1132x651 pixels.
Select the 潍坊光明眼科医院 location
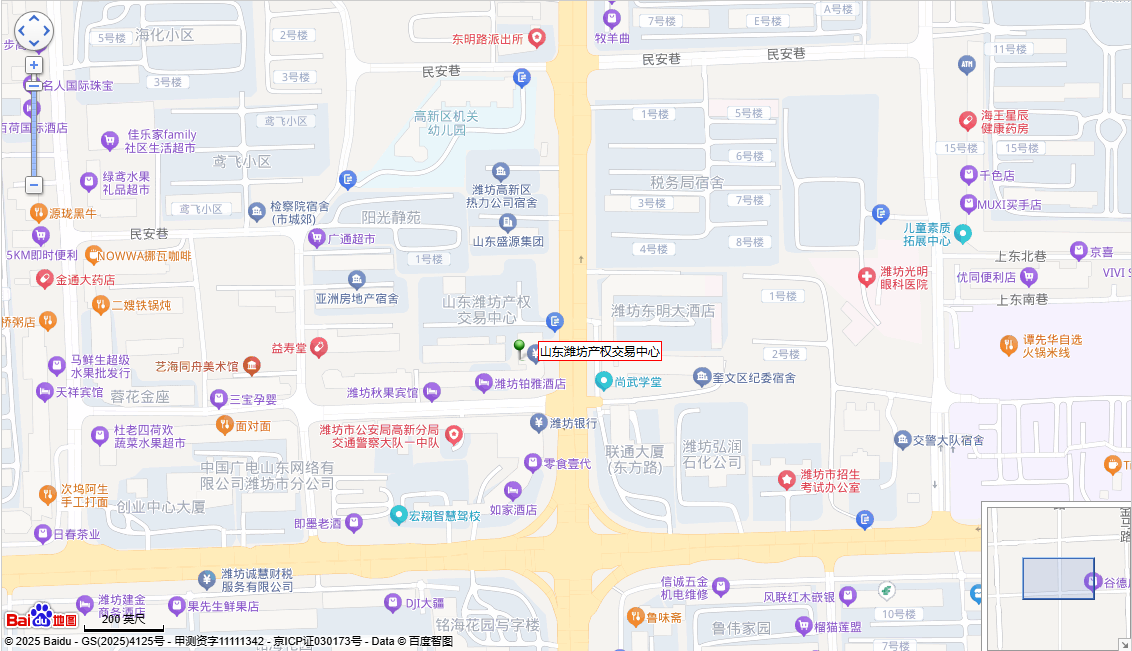(866, 277)
